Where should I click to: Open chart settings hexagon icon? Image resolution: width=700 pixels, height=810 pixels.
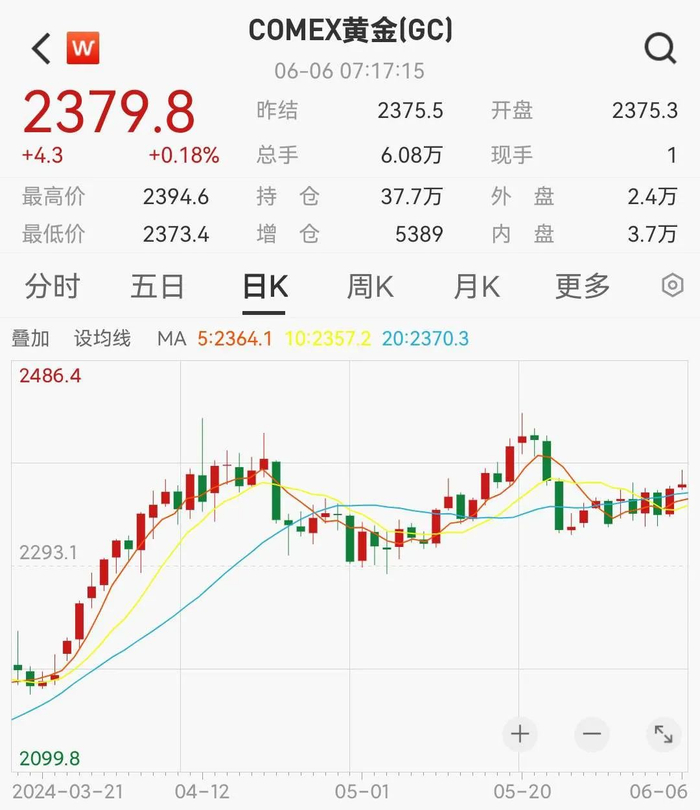pos(673,287)
